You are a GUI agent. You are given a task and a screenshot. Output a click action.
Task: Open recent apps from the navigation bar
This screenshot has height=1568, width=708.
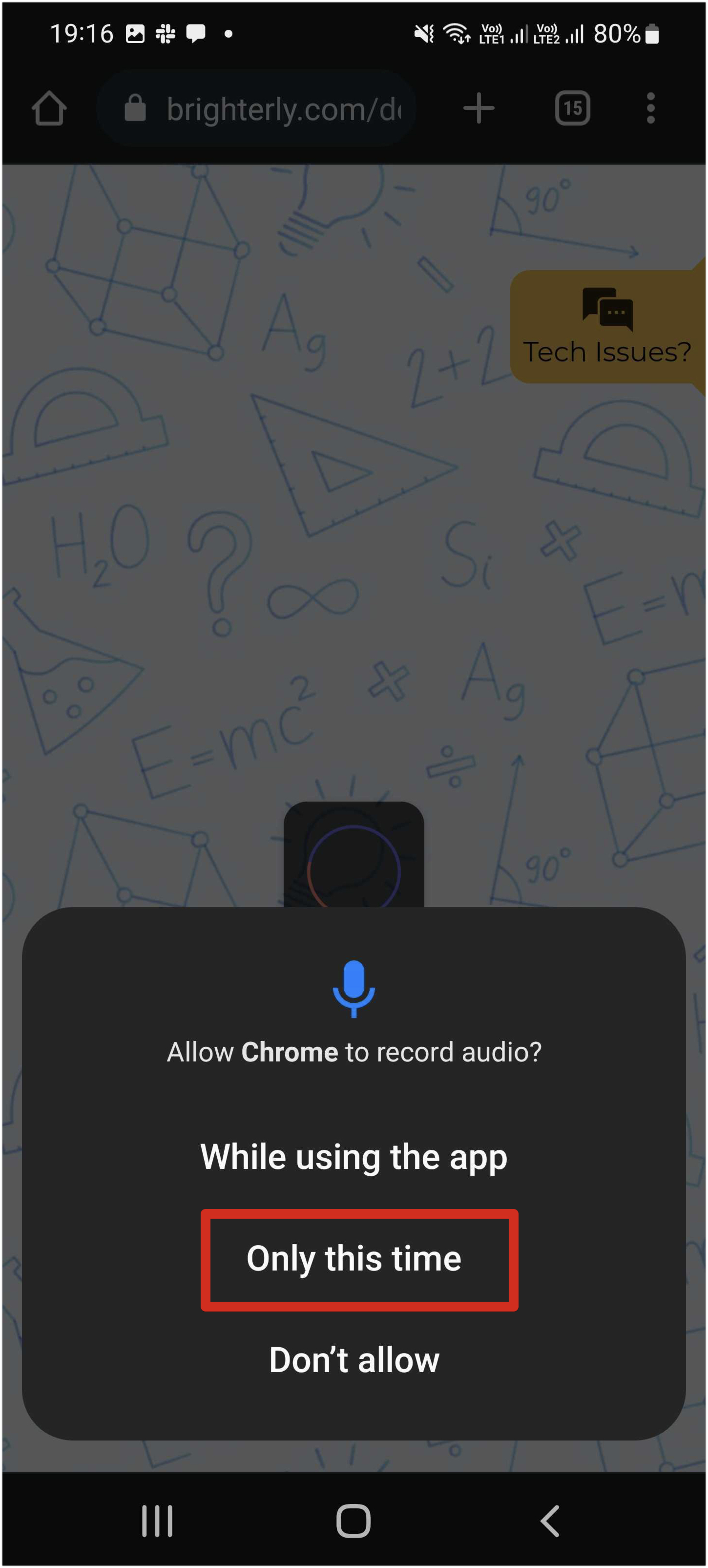(158, 1521)
